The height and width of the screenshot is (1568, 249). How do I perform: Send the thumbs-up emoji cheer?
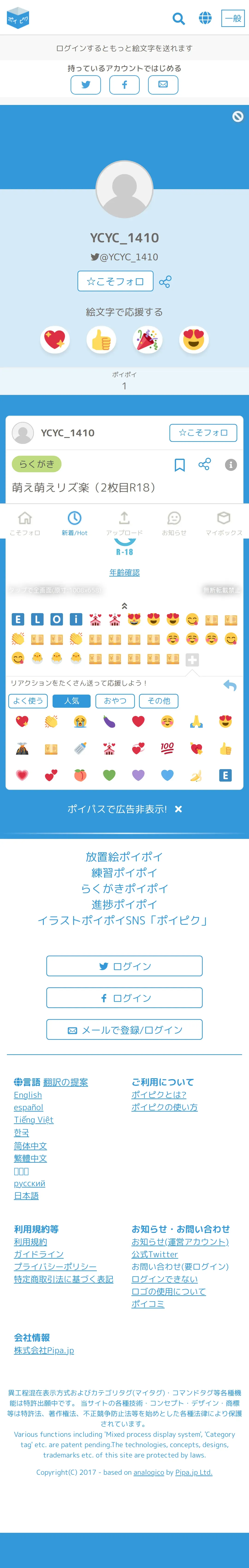click(101, 340)
